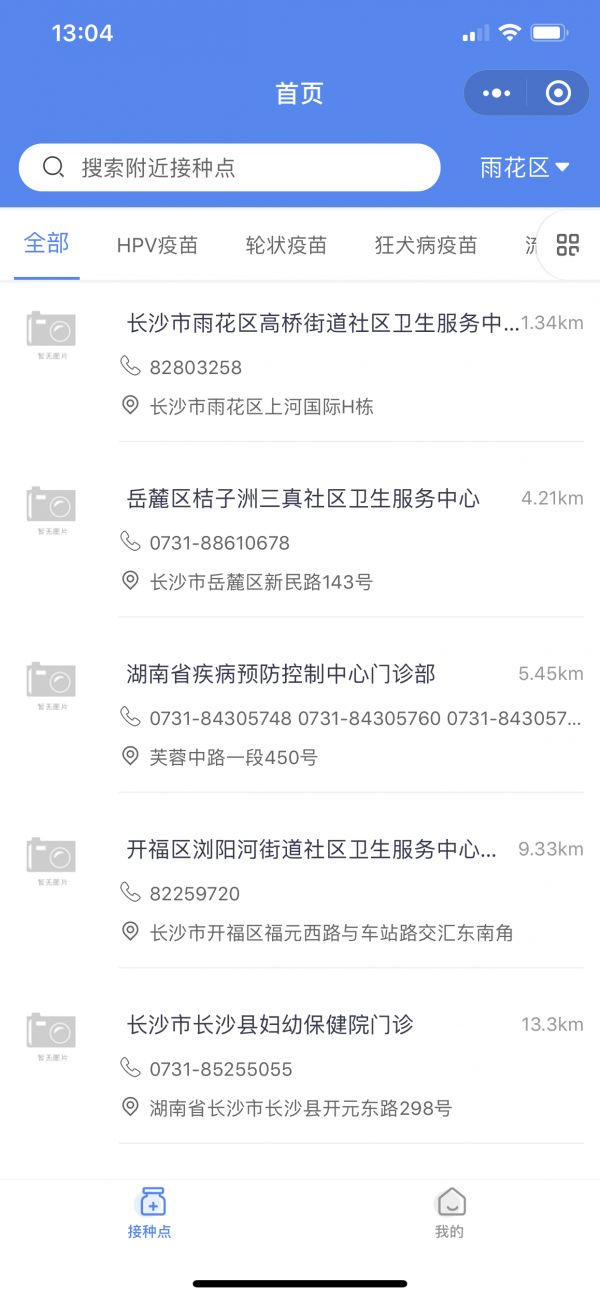Viewport: 600px width, 1299px height.
Task: Tap the 搜索附近接种点 search box
Action: 229,168
